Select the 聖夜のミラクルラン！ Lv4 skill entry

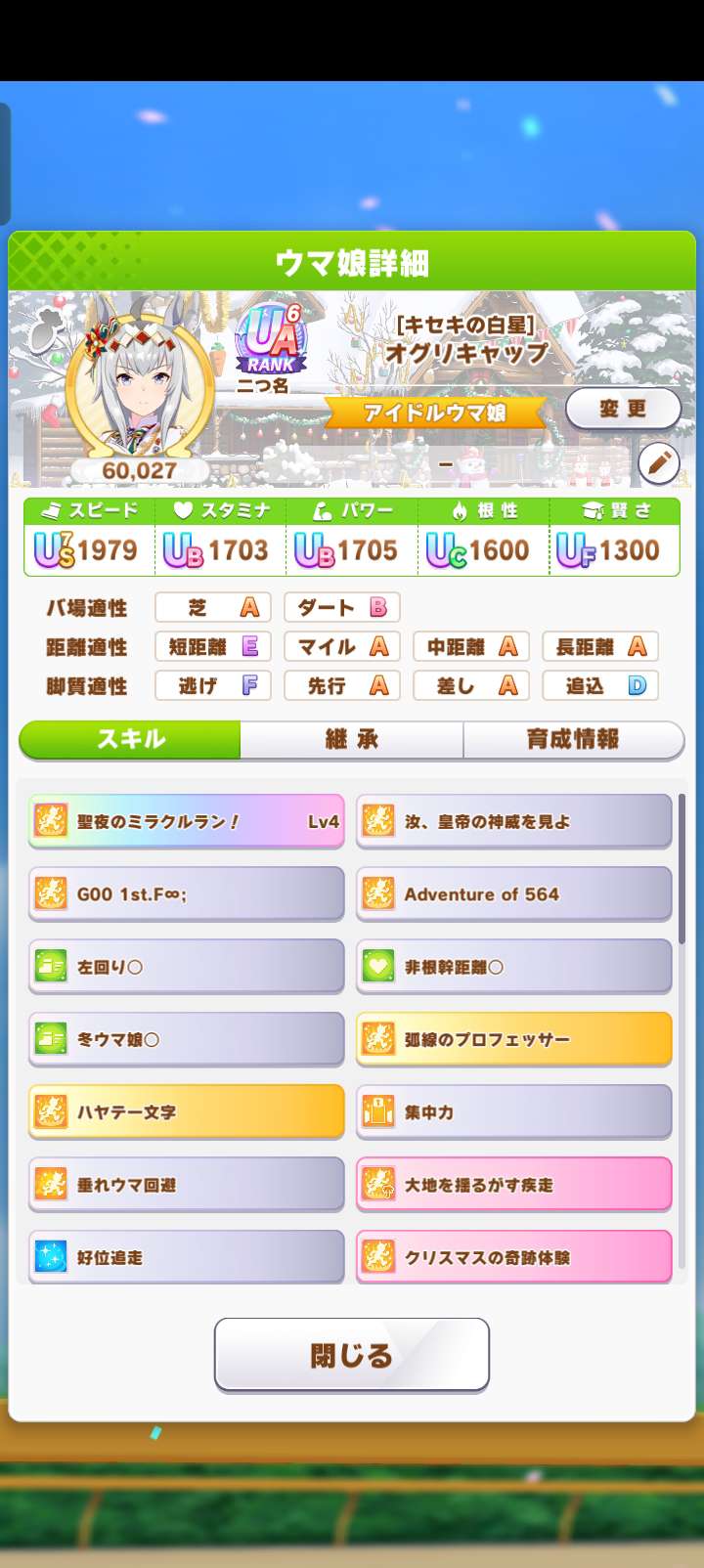(x=186, y=821)
